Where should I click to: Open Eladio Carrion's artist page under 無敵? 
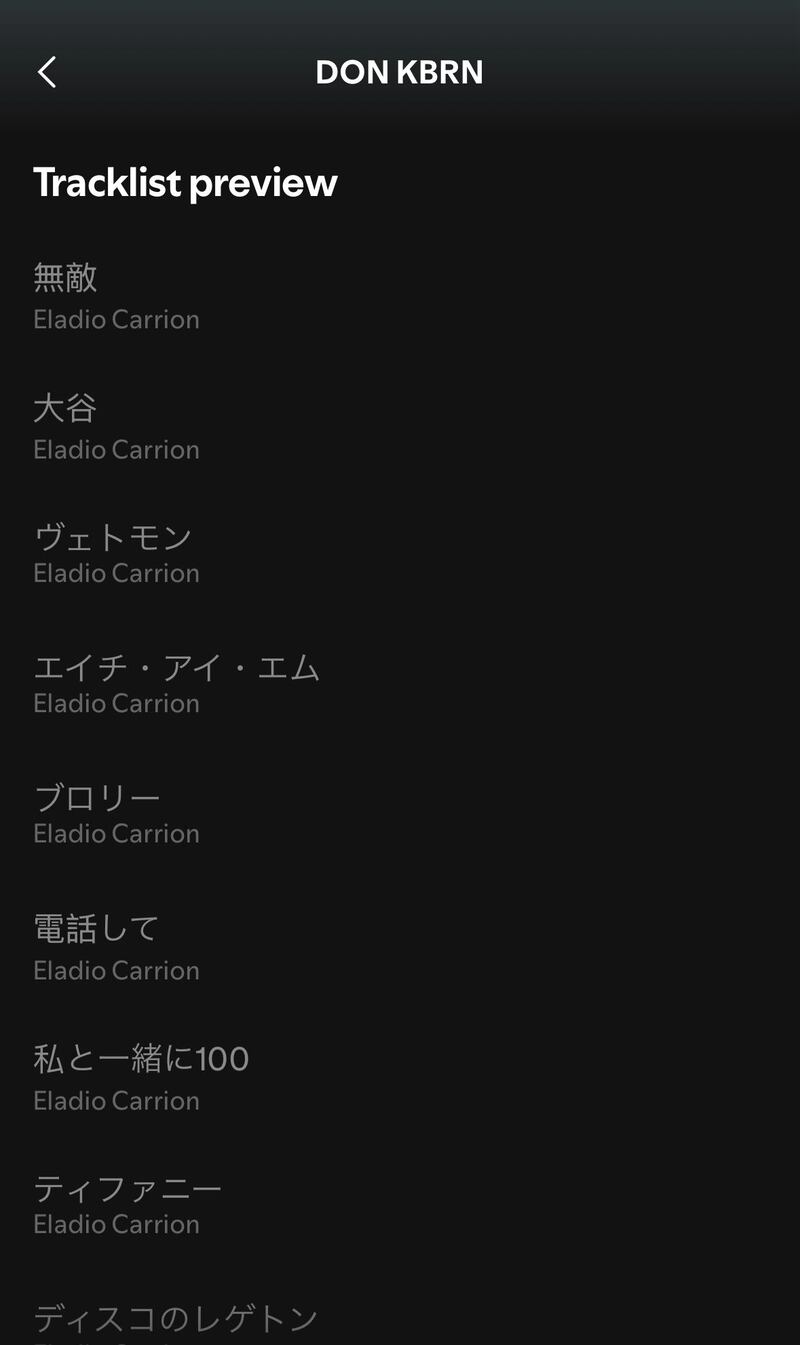(x=116, y=319)
